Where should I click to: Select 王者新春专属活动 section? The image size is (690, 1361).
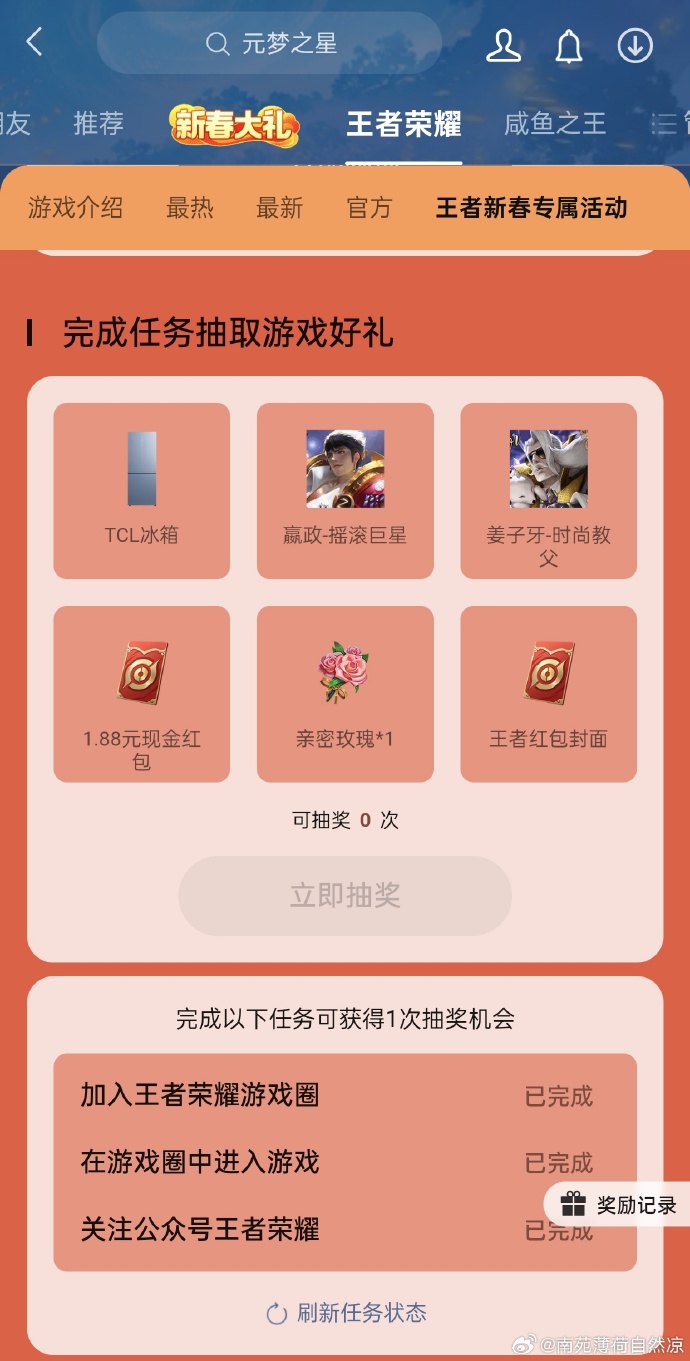click(531, 208)
